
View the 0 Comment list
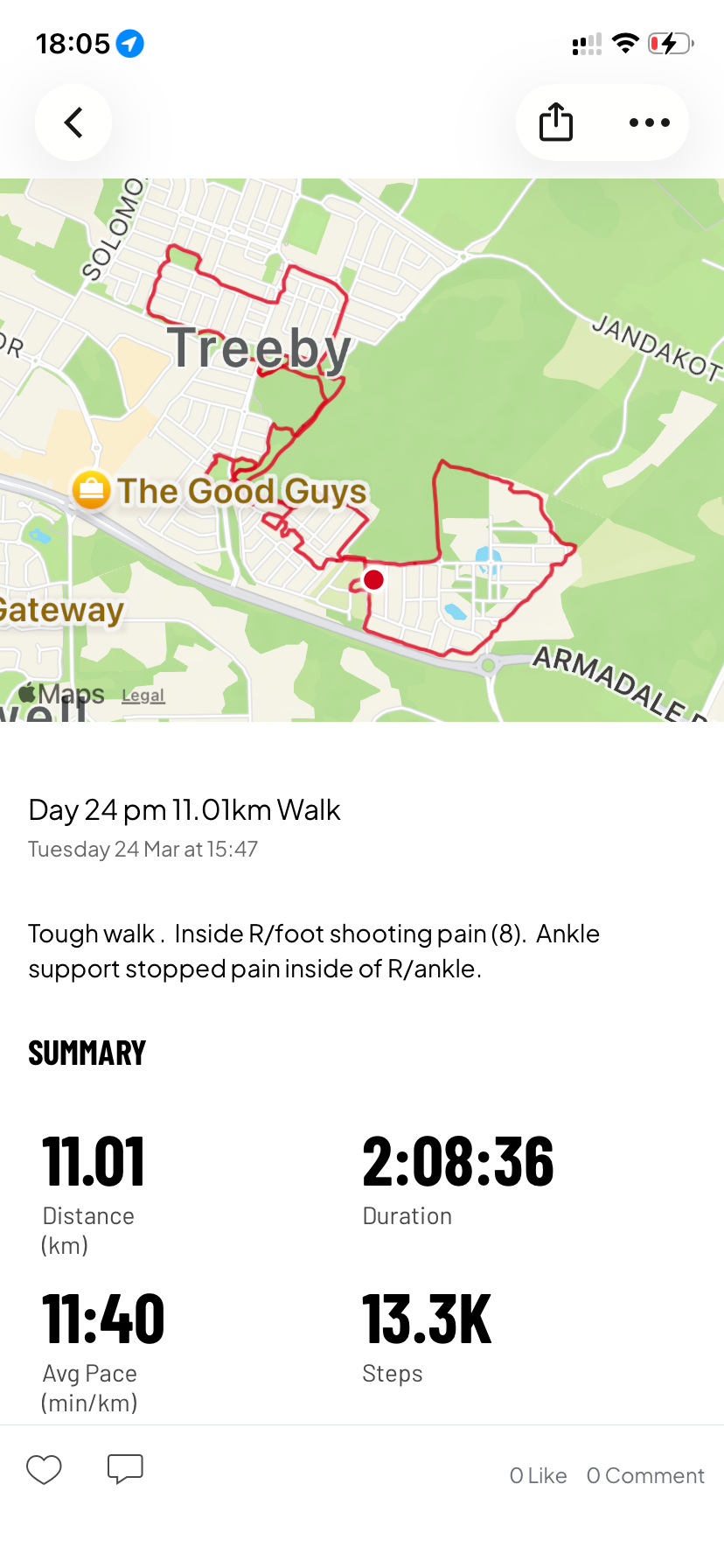coord(645,1475)
